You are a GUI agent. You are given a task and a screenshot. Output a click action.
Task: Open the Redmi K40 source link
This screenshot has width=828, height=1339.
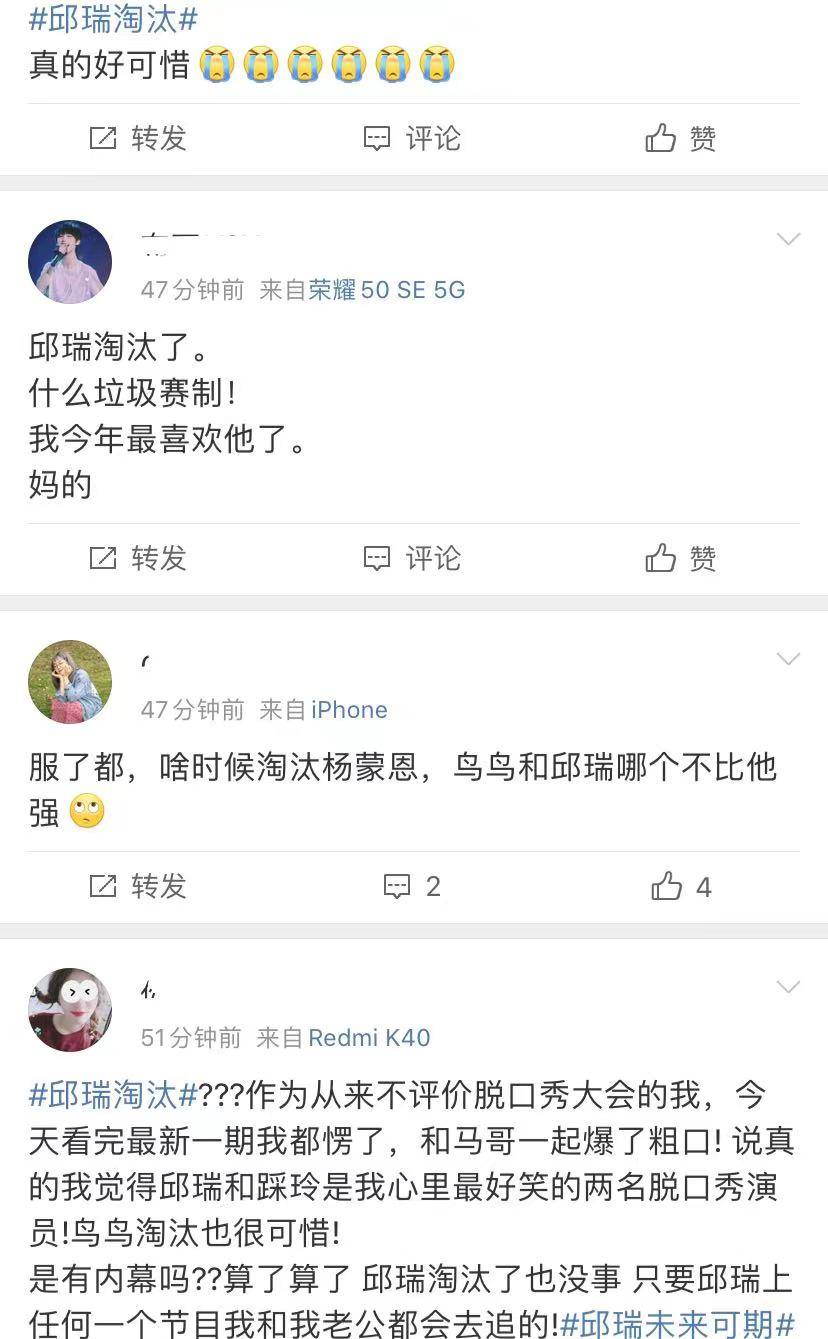point(369,1038)
